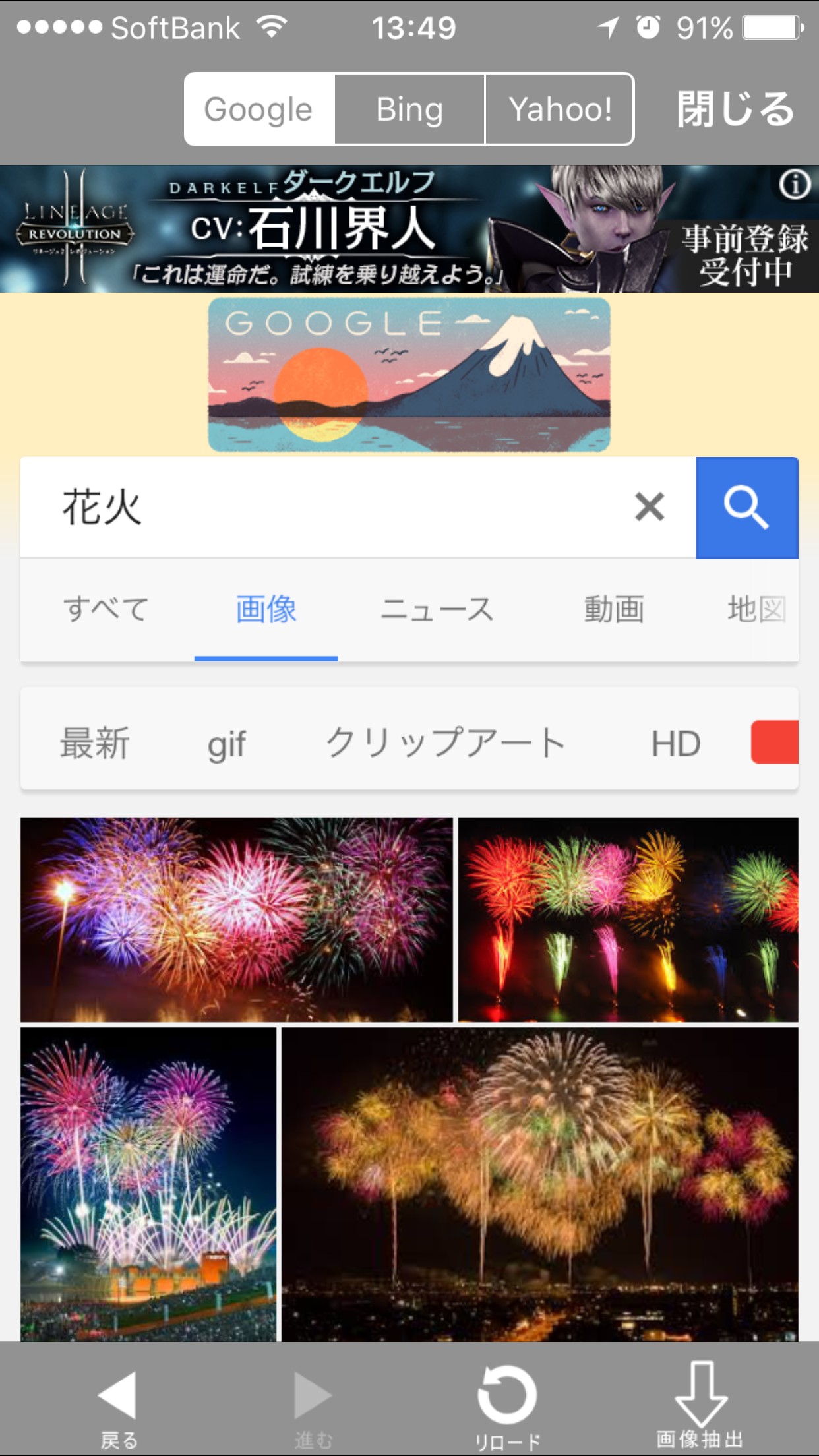819x1456 pixels.
Task: Apply the HD filter chip
Action: (676, 744)
